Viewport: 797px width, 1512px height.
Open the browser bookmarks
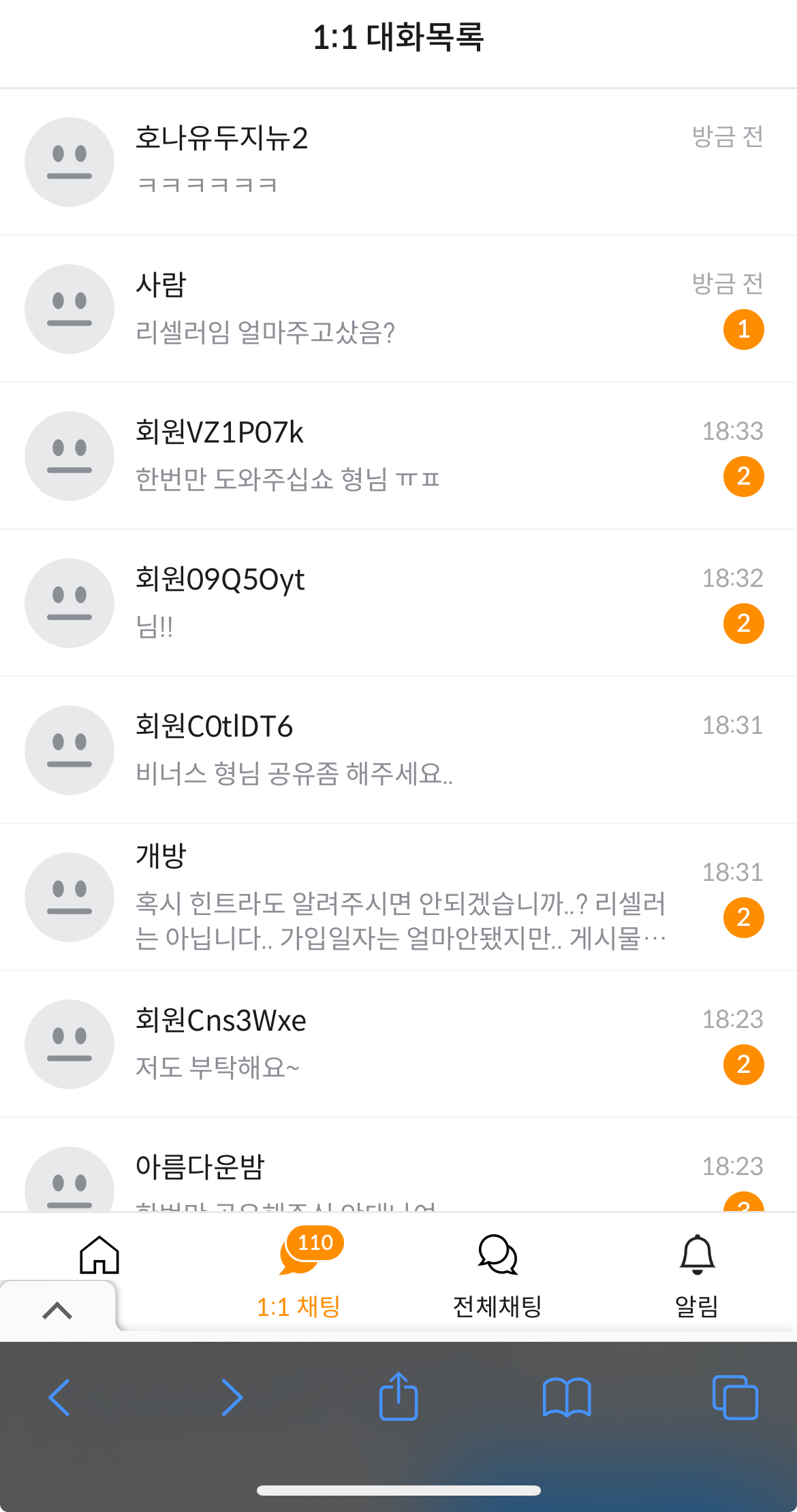point(567,1398)
